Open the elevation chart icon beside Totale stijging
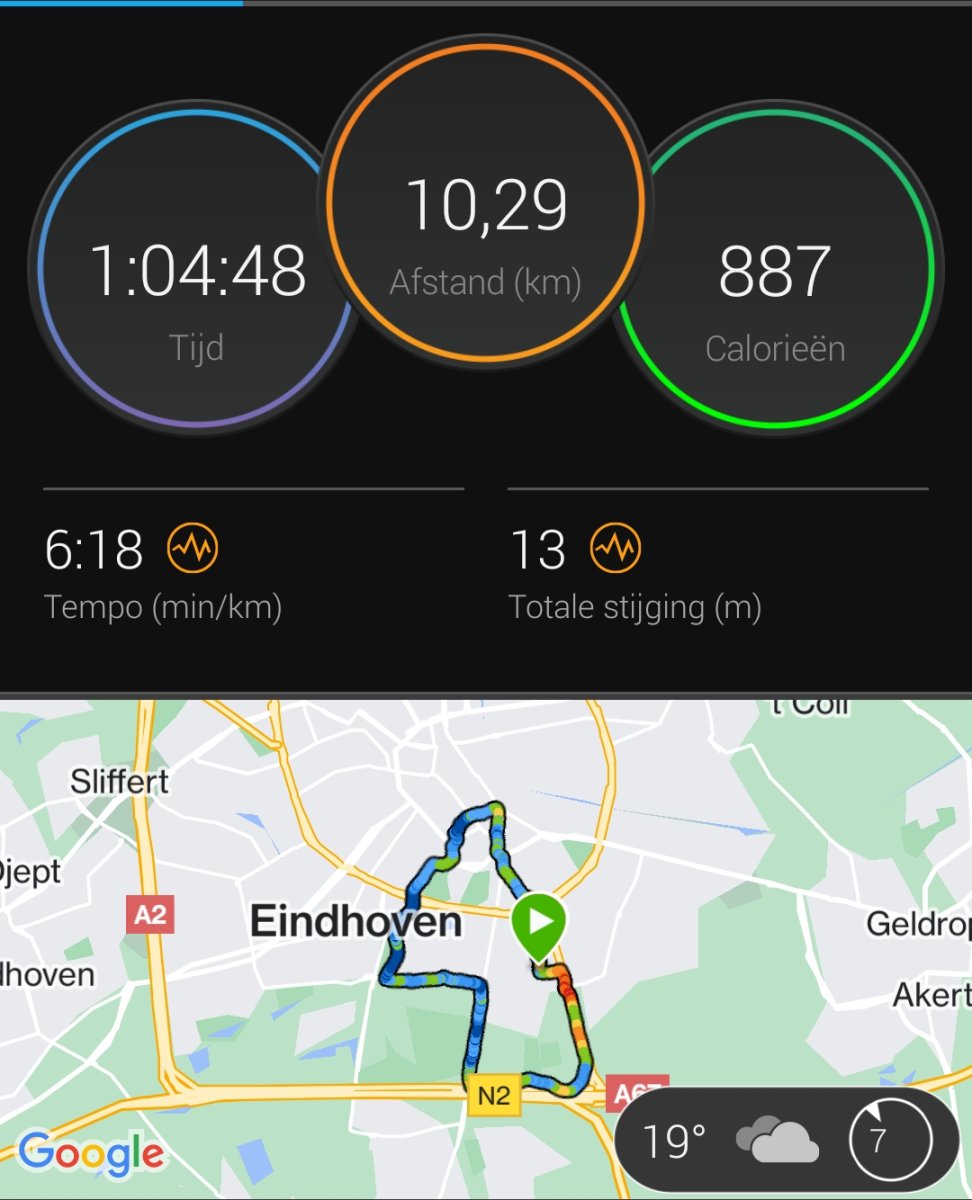 pyautogui.click(x=615, y=548)
